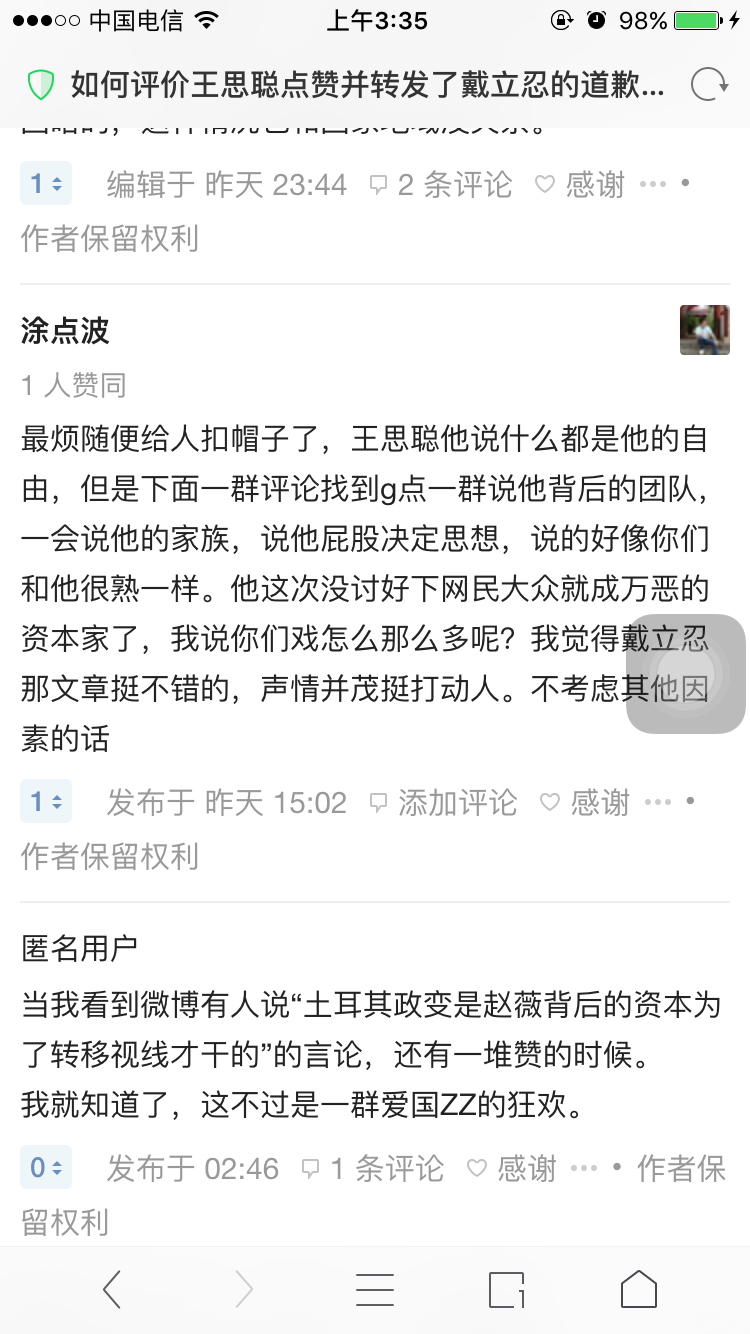Image resolution: width=750 pixels, height=1334 pixels.
Task: Go back to the previous page
Action: tap(112, 1290)
